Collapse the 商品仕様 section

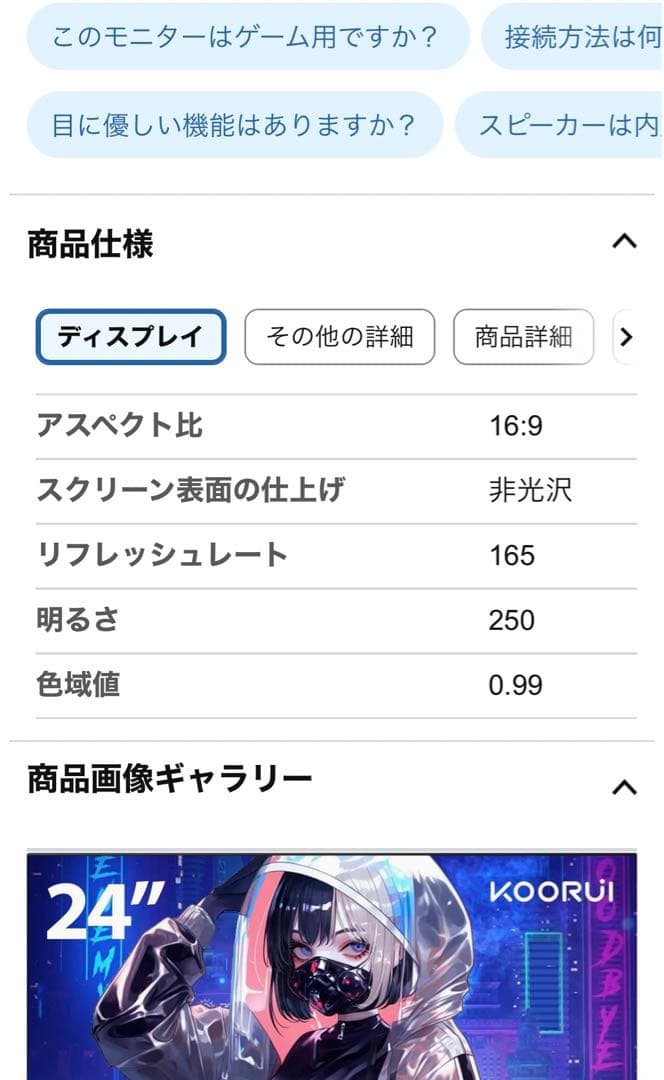[x=624, y=241]
